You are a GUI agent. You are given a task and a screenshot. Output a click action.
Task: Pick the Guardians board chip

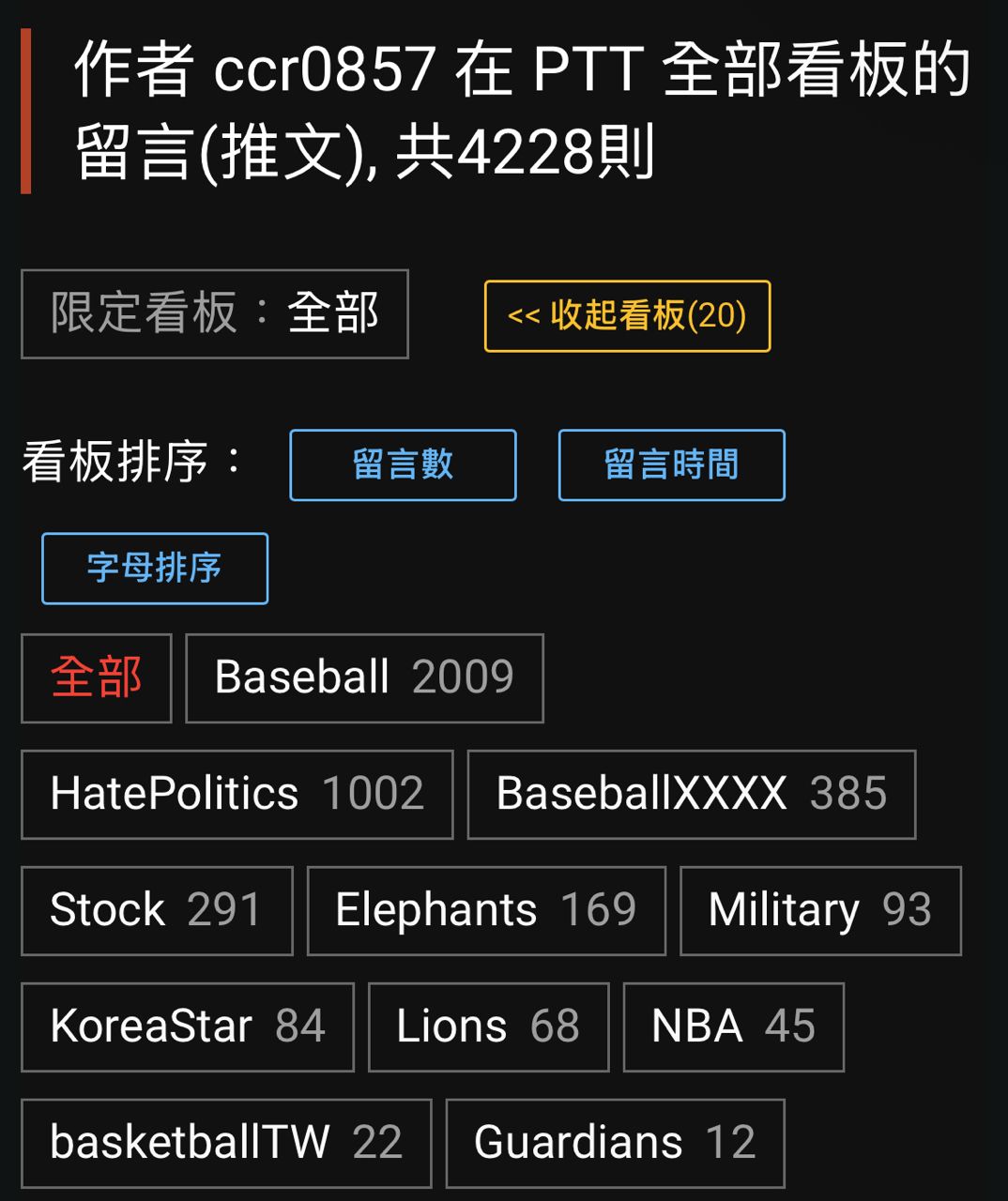(x=615, y=1144)
